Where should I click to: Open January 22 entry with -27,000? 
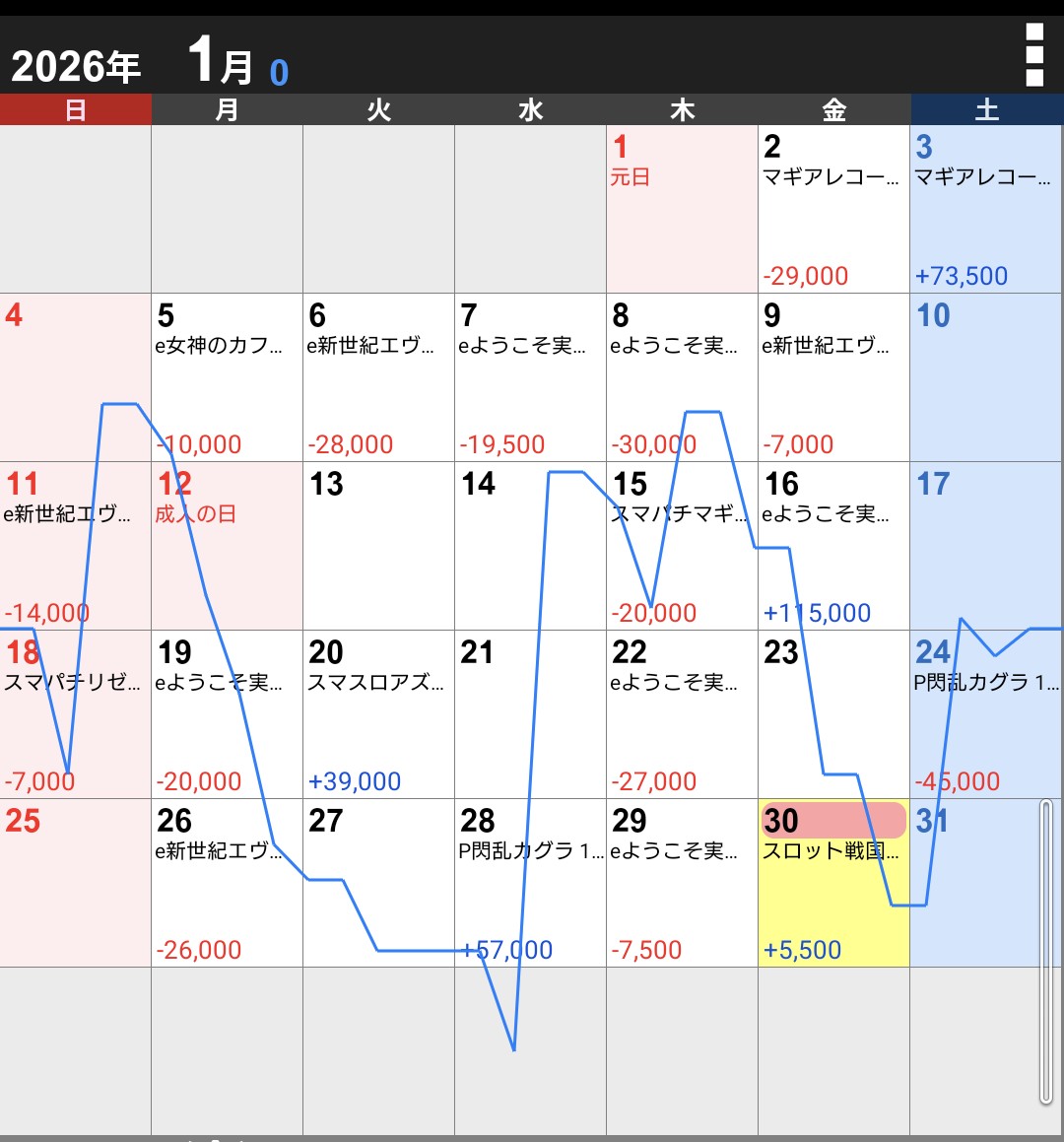pyautogui.click(x=682, y=714)
